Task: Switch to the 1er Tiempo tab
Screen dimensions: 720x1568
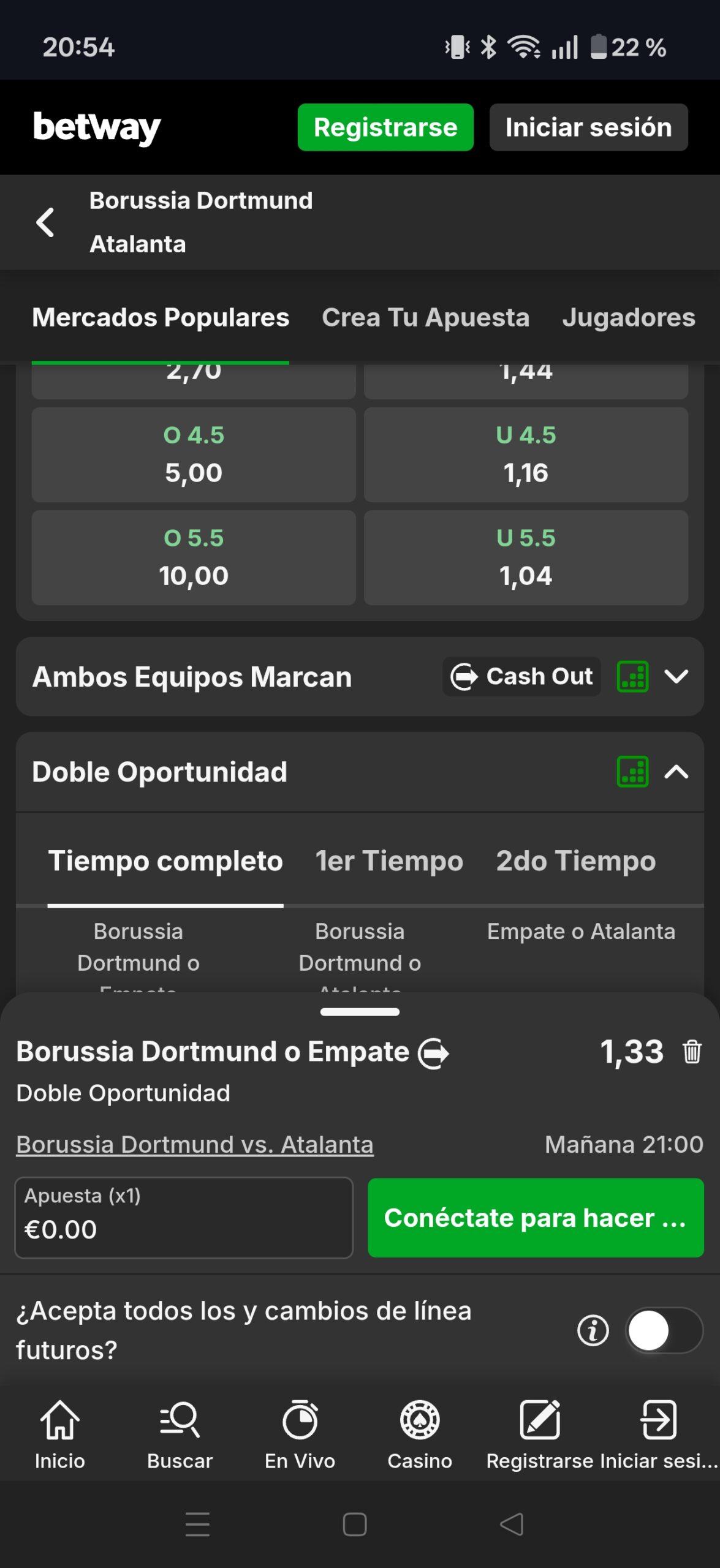Action: pos(388,861)
